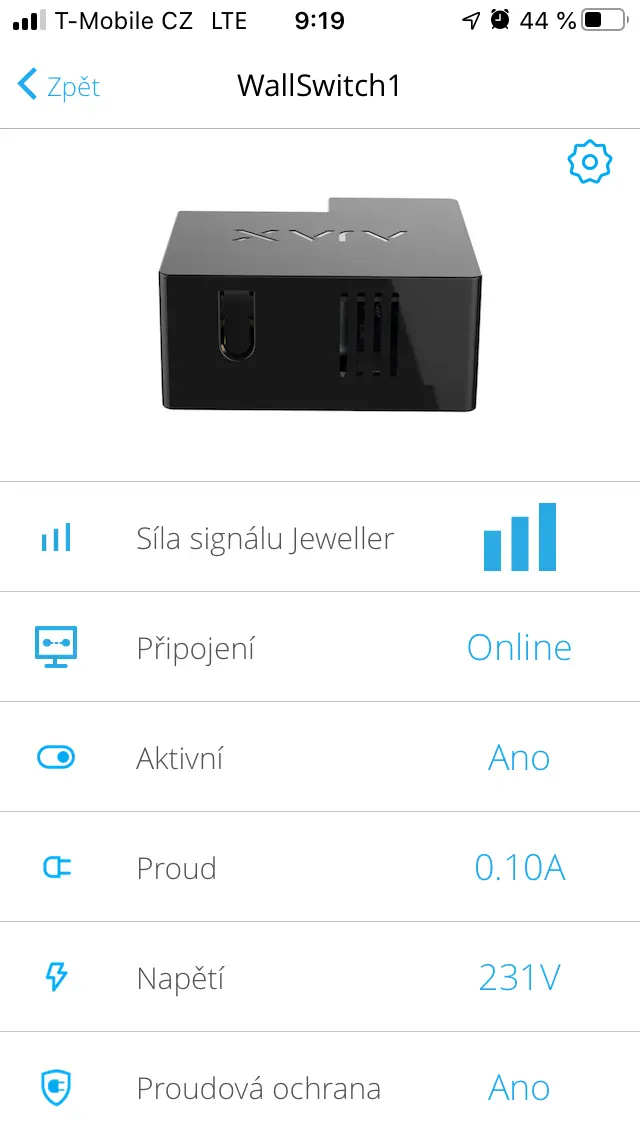
Task: Open WallSwitch1 settings gear icon
Action: pyautogui.click(x=589, y=162)
